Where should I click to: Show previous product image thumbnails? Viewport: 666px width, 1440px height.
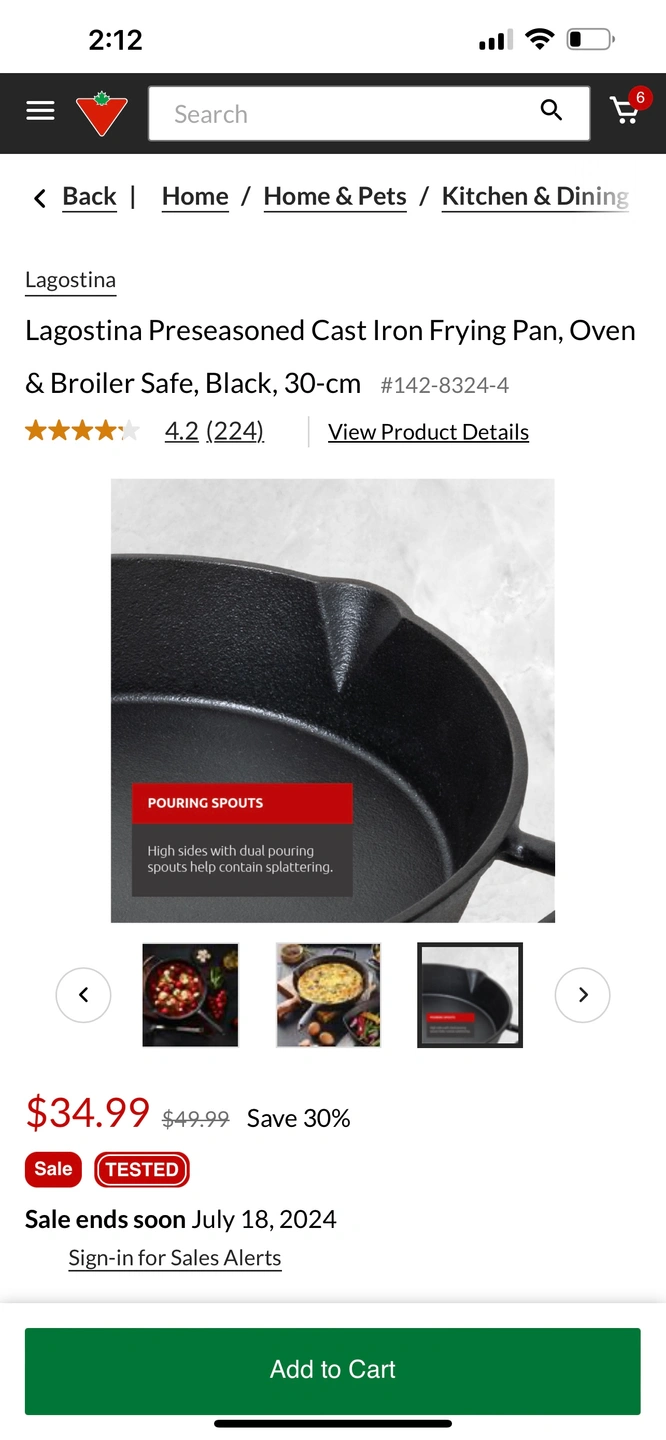tap(83, 995)
